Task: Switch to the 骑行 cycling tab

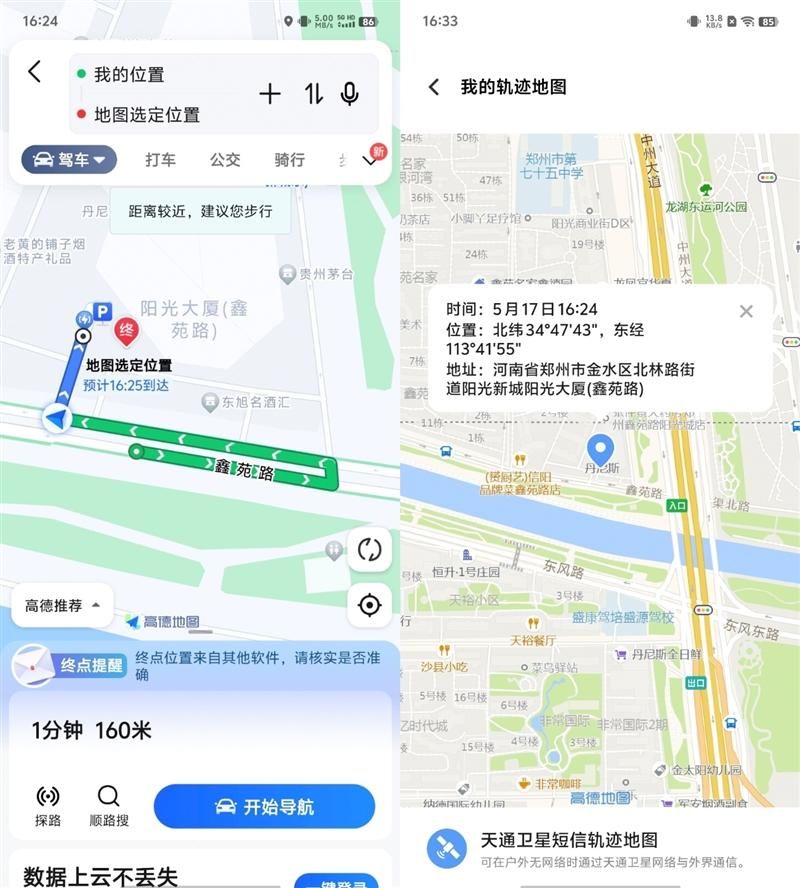Action: [x=289, y=160]
